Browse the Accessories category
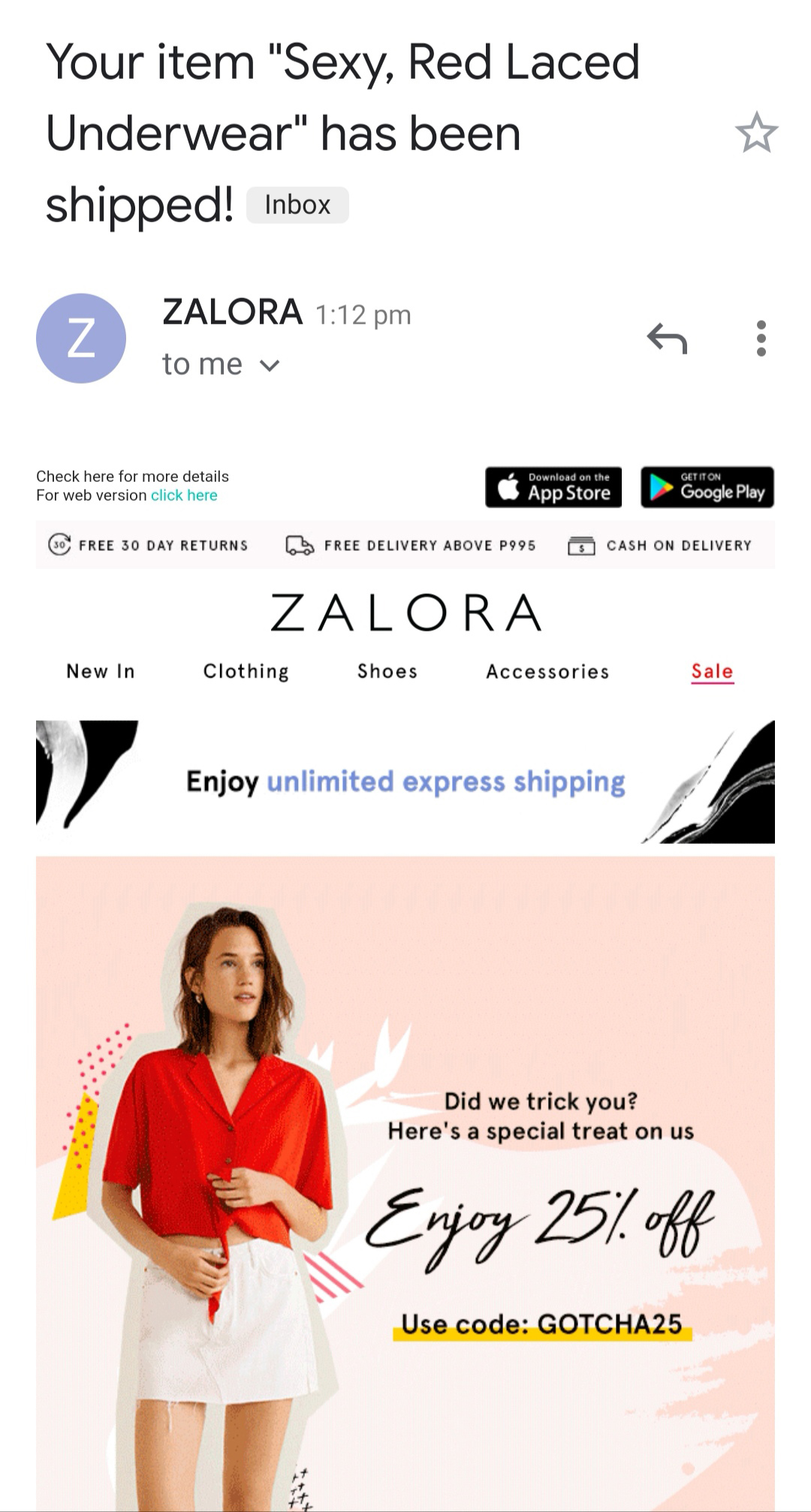The height and width of the screenshot is (1512, 811). 547,671
